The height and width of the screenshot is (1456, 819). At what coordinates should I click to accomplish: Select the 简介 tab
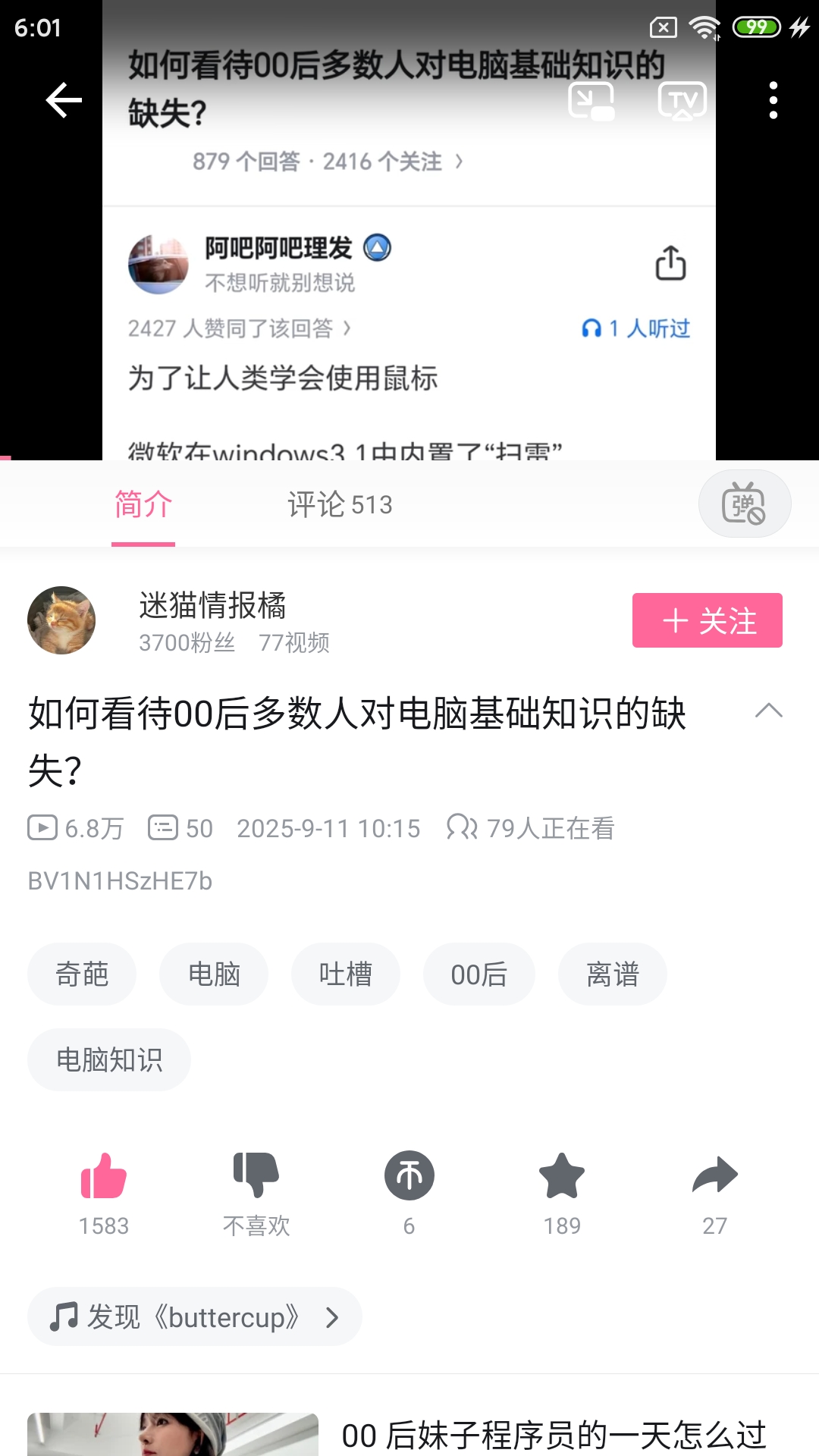[143, 505]
